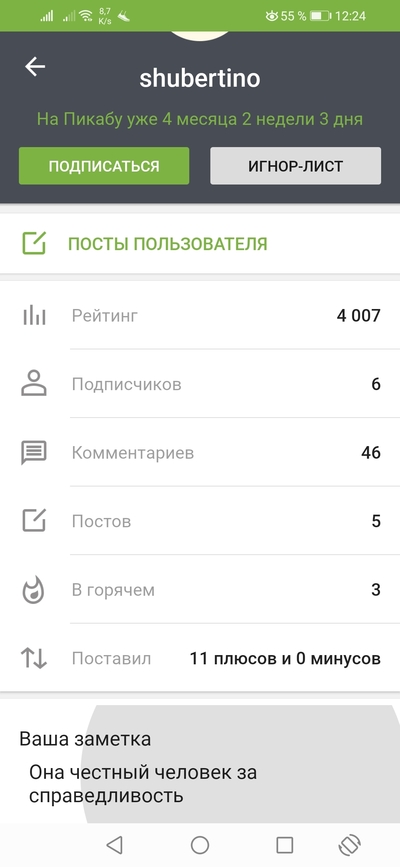The width and height of the screenshot is (400, 867).
Task: Go back using the top arrow
Action: (x=35, y=67)
